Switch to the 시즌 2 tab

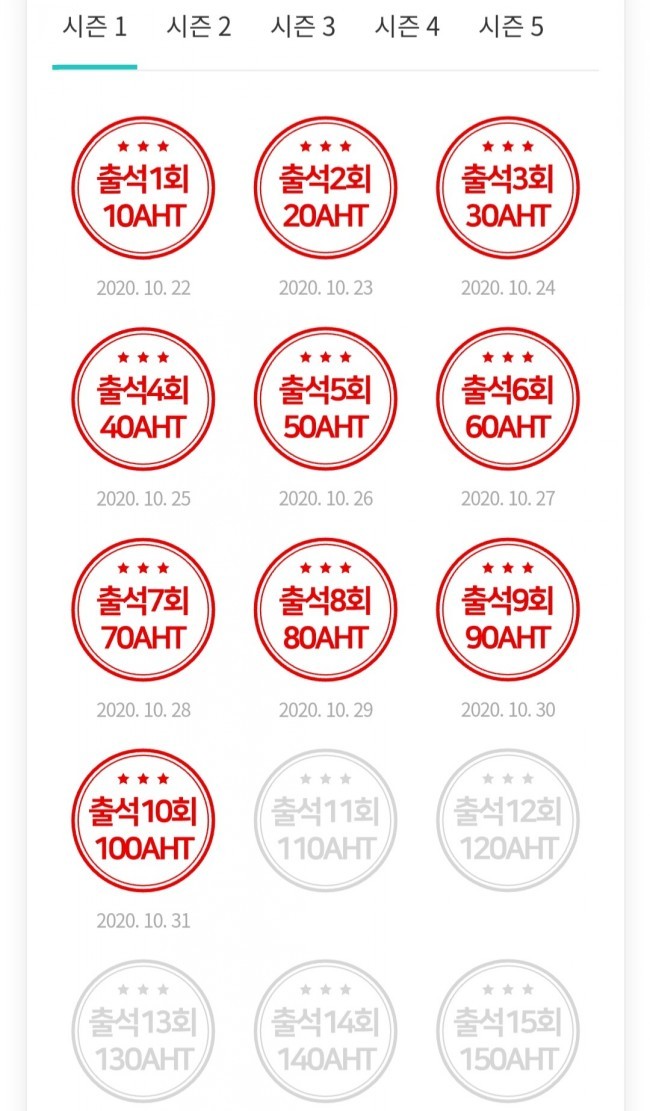pos(198,27)
